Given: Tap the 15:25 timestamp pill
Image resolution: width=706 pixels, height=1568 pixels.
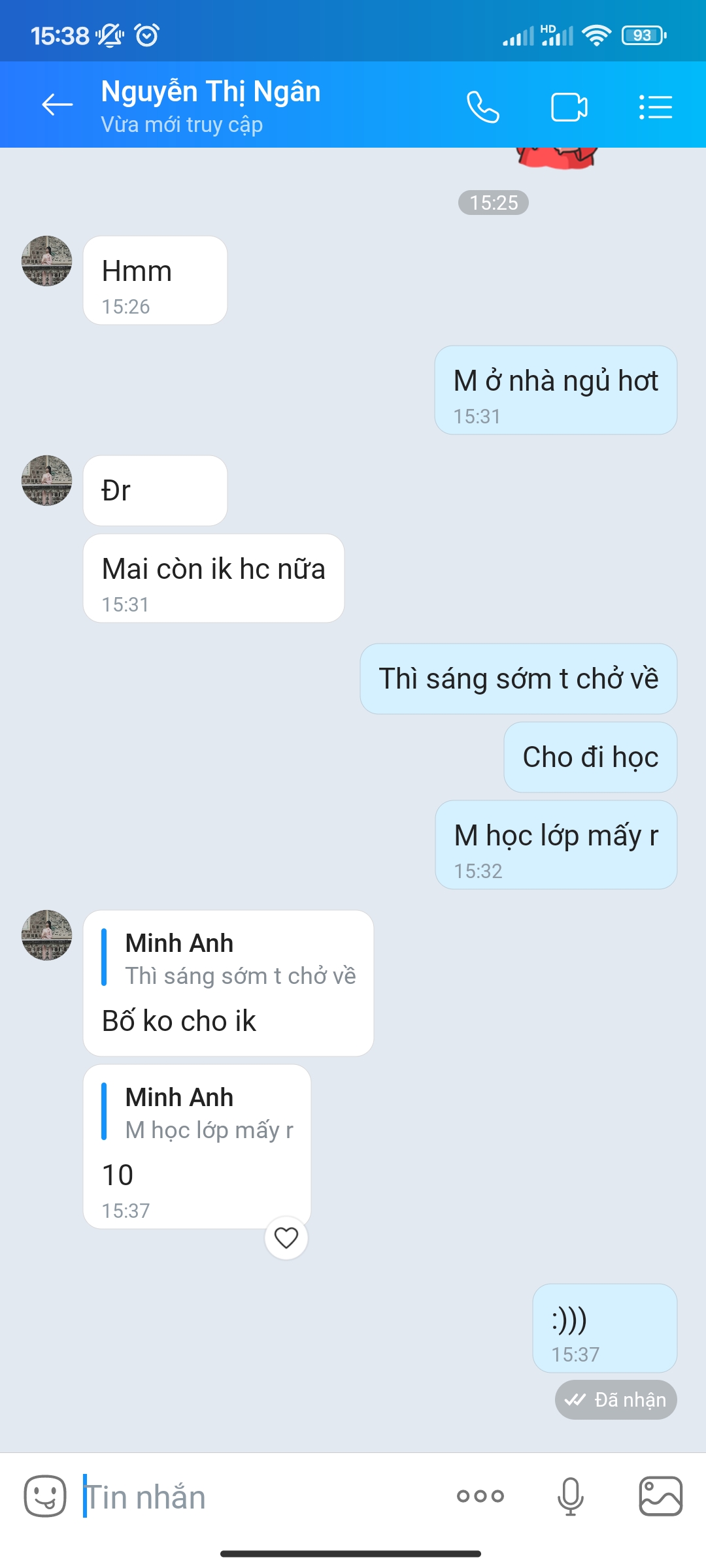Looking at the screenshot, I should tap(494, 203).
